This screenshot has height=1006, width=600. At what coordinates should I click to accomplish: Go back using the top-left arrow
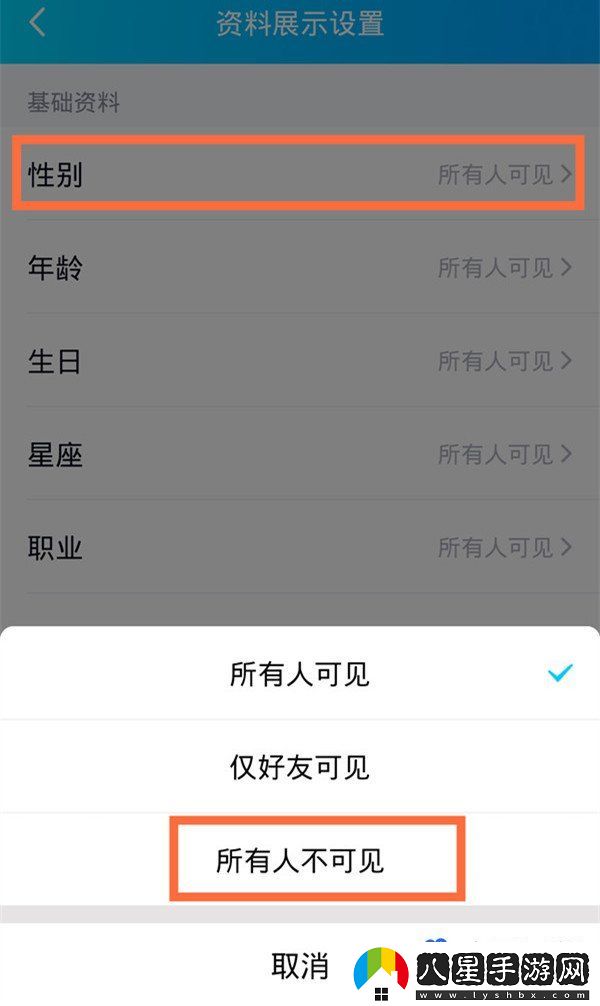coord(38,23)
